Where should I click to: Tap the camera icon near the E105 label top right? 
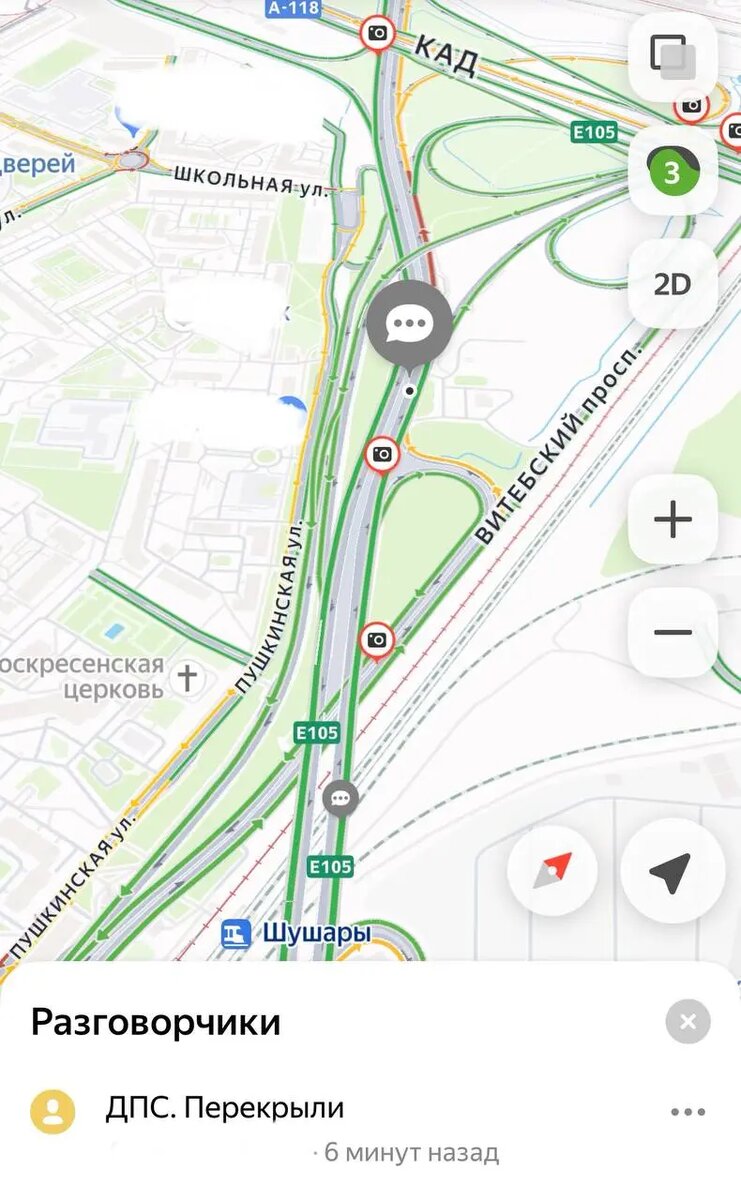tap(691, 103)
